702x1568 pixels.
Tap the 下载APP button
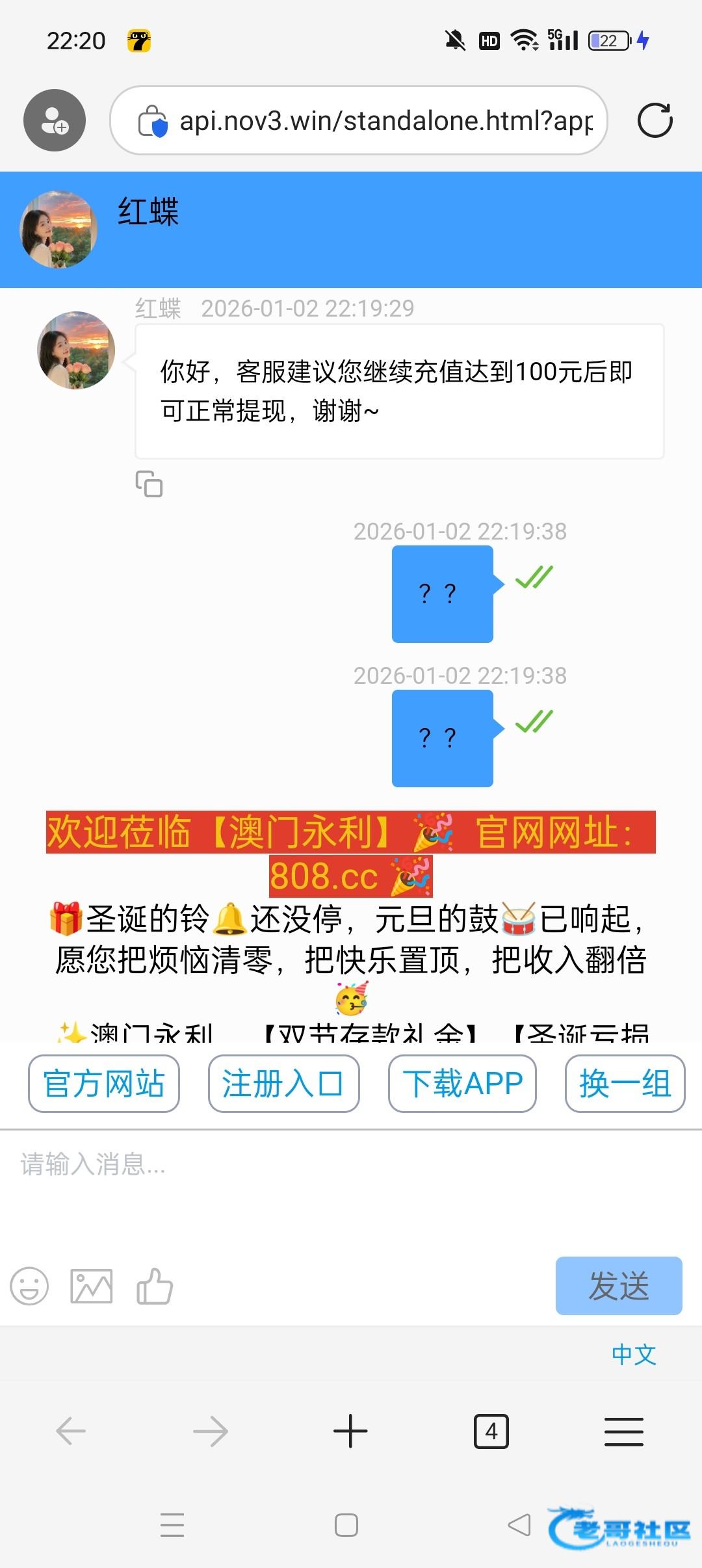pos(462,1084)
